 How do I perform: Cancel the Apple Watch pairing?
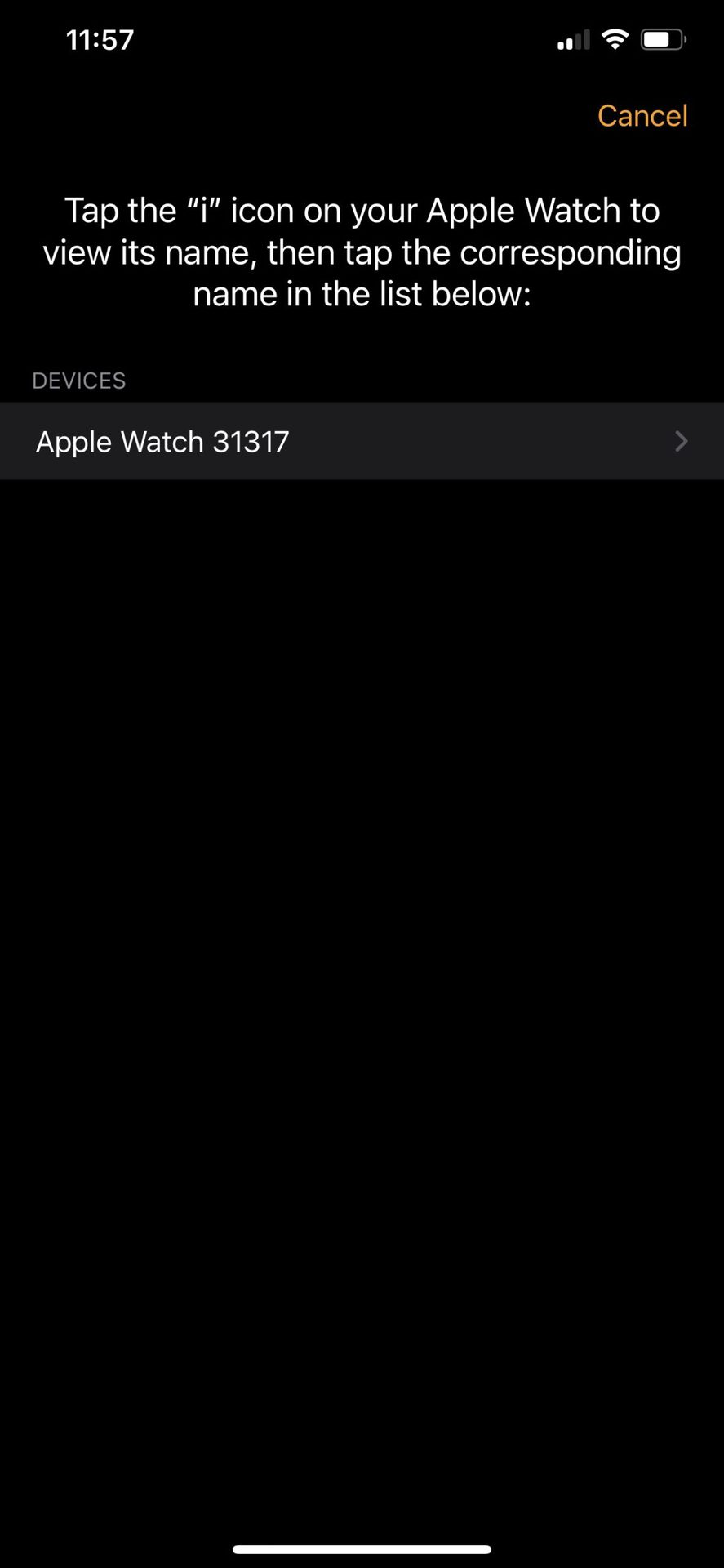tap(642, 116)
